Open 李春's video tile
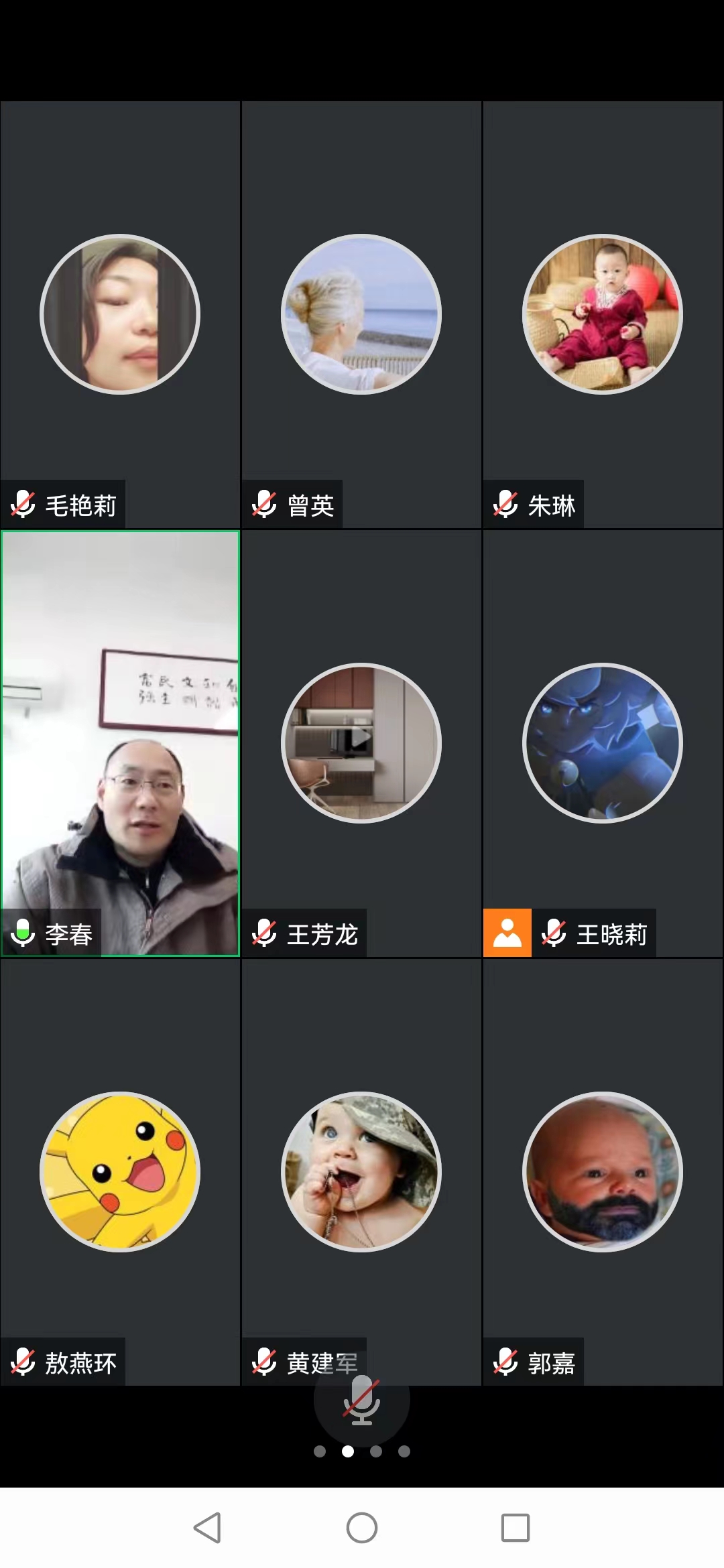724x1568 pixels. (x=120, y=742)
